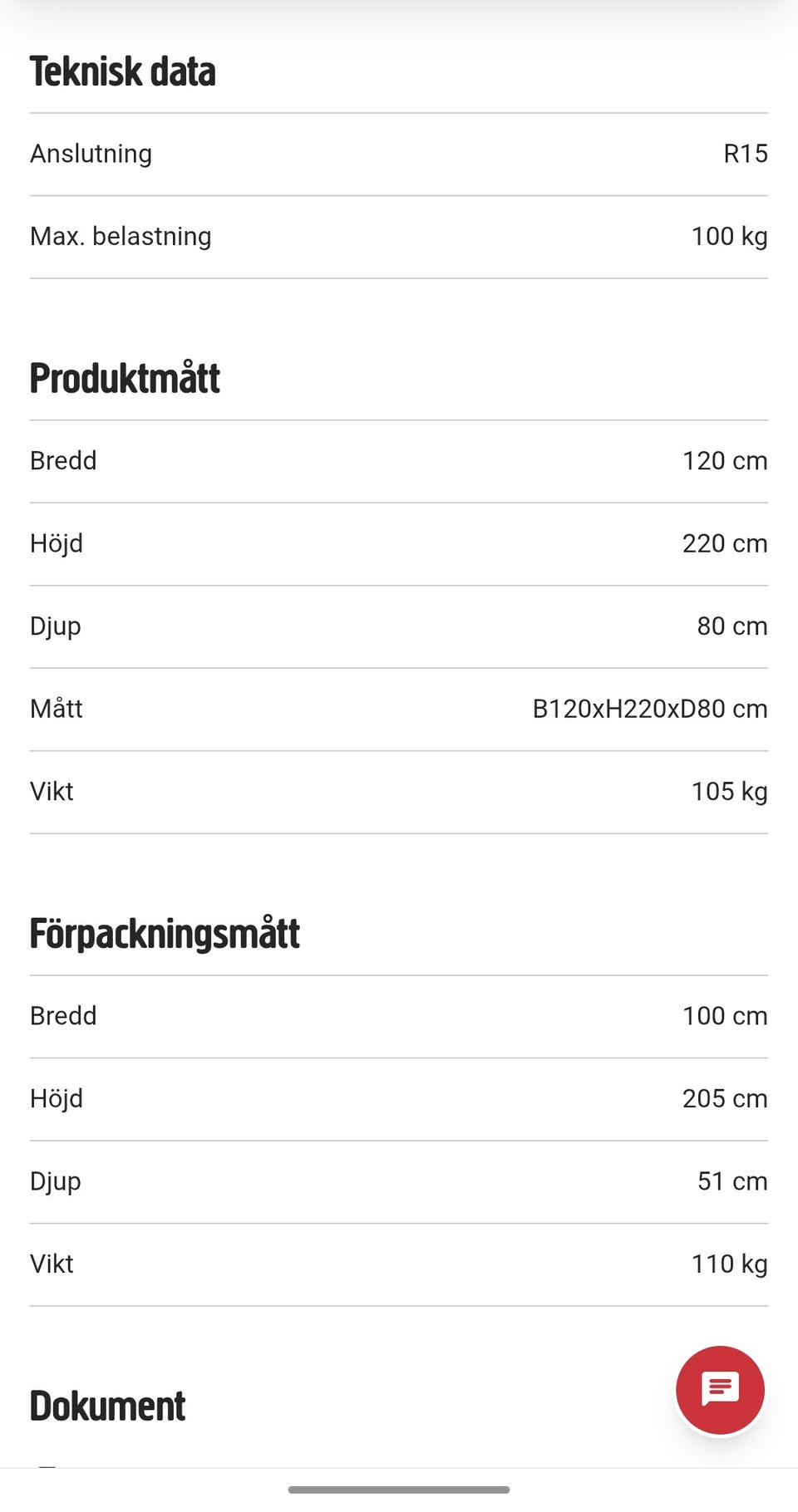Select the Mått value B120xH220xD80 cm
Image resolution: width=798 pixels, height=1512 pixels.
[x=649, y=709]
